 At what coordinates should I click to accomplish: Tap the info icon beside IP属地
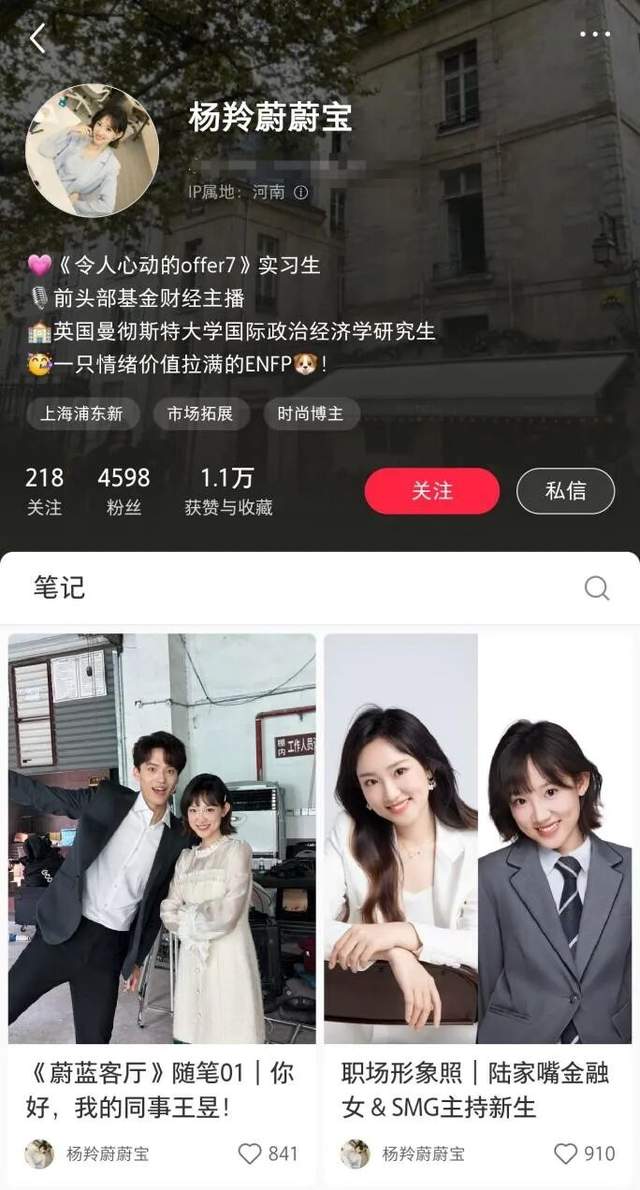(x=301, y=192)
